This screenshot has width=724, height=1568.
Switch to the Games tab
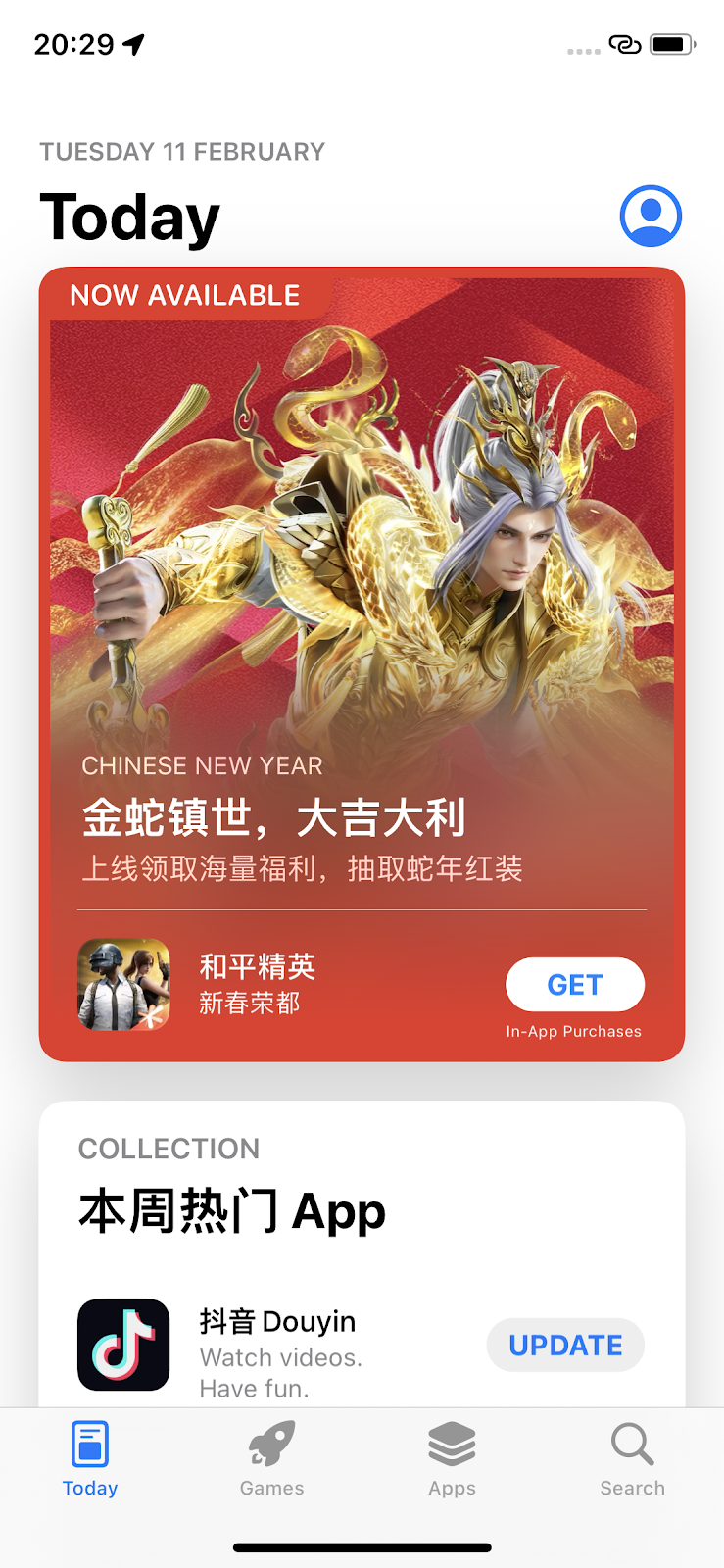pos(271,1458)
